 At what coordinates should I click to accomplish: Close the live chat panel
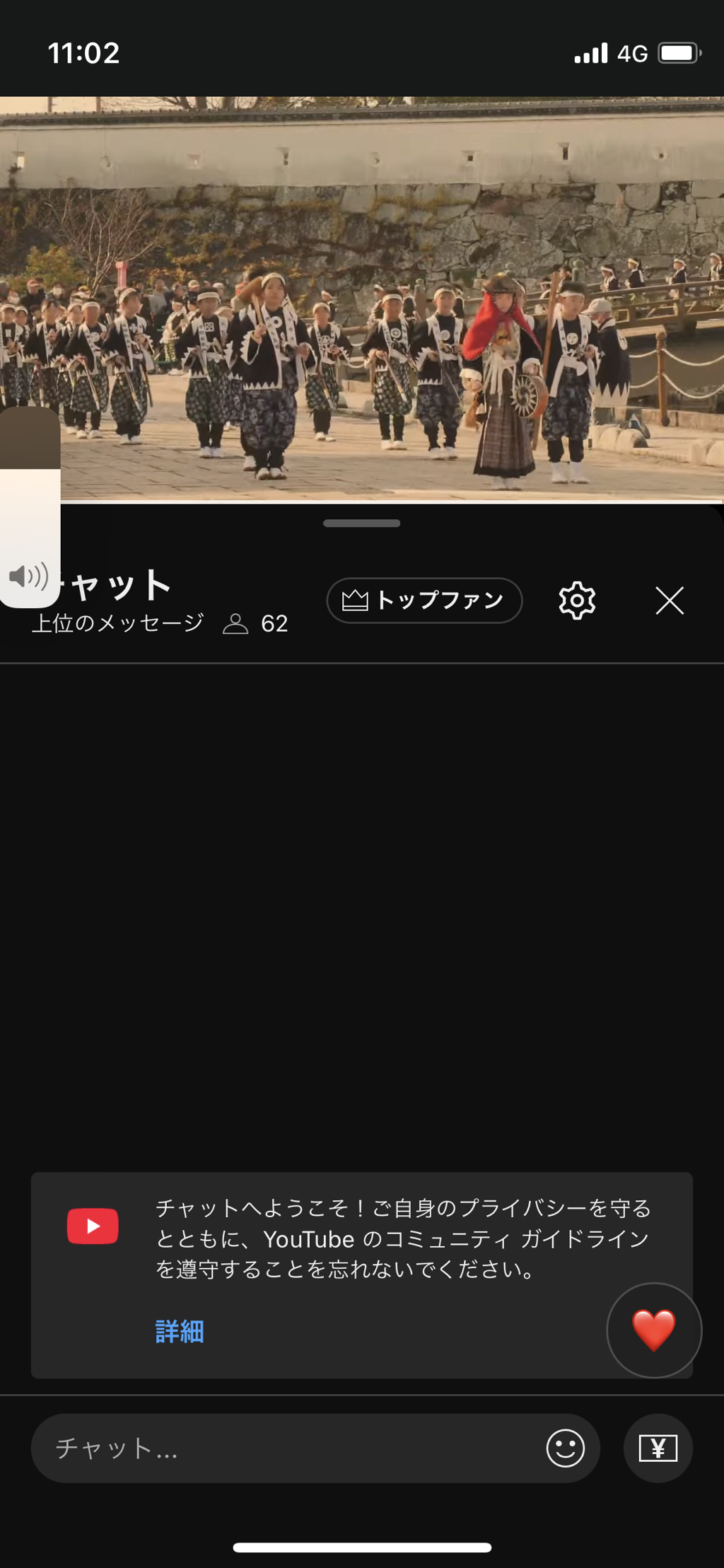(669, 600)
